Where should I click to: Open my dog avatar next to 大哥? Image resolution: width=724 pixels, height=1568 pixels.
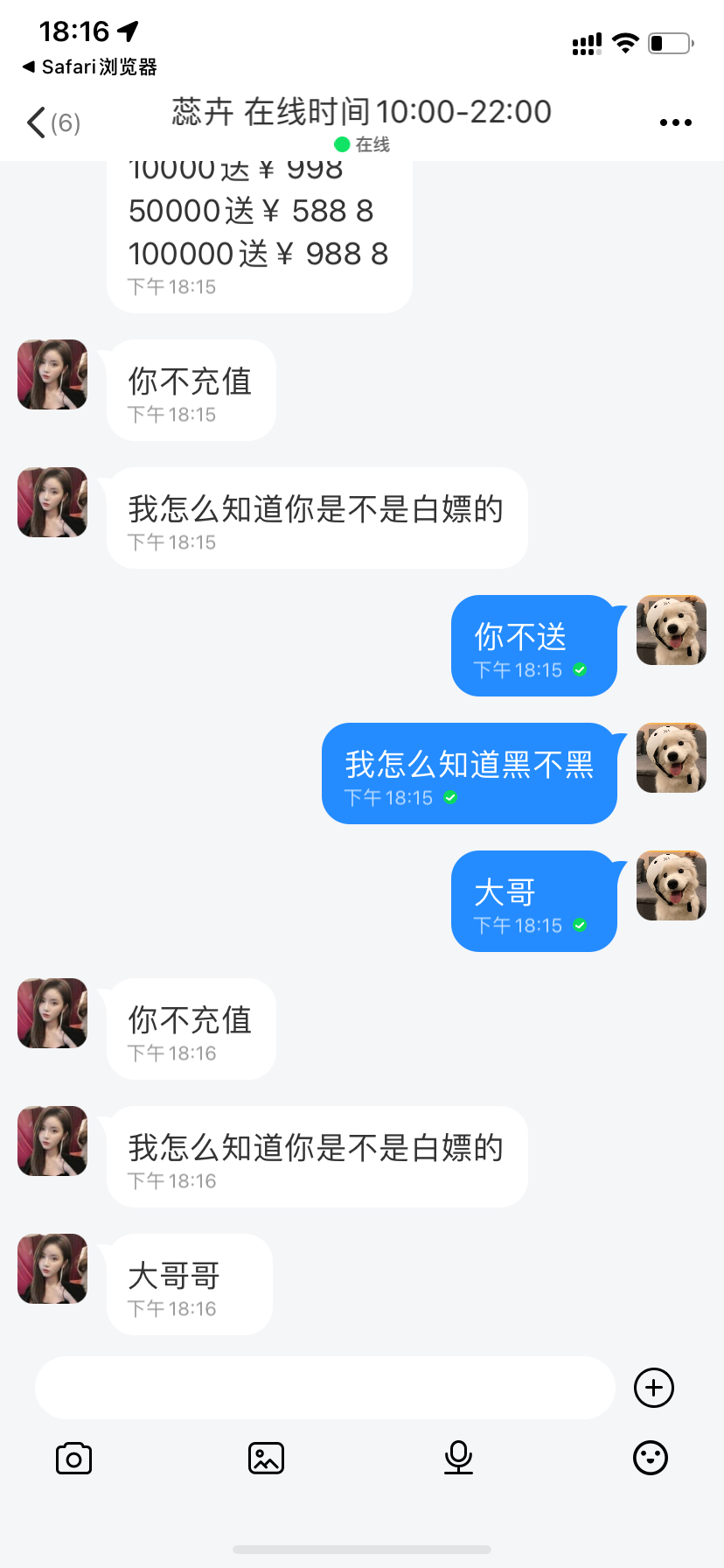[x=672, y=885]
